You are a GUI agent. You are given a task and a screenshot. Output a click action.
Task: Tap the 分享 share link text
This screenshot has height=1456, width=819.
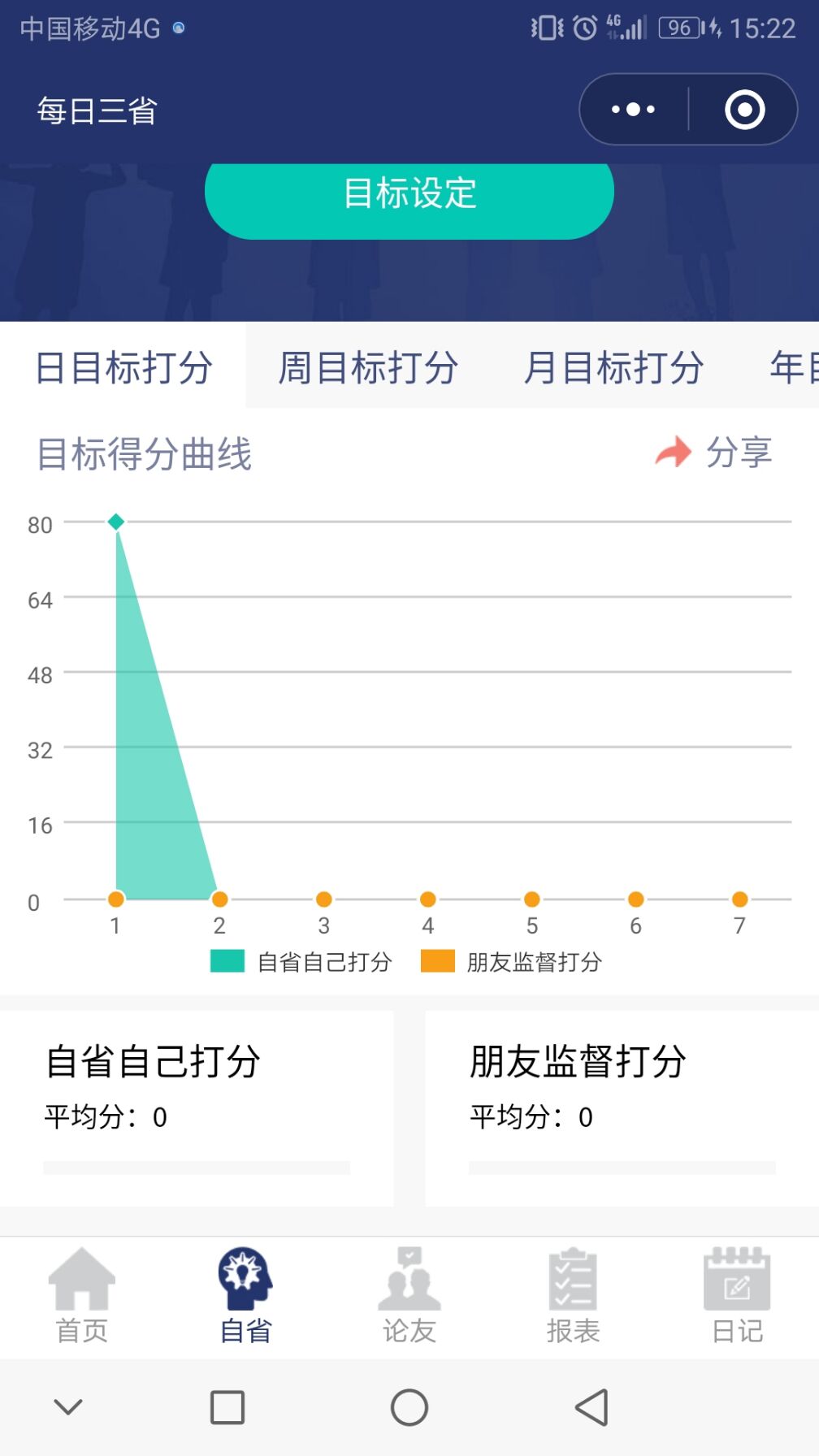tap(739, 453)
